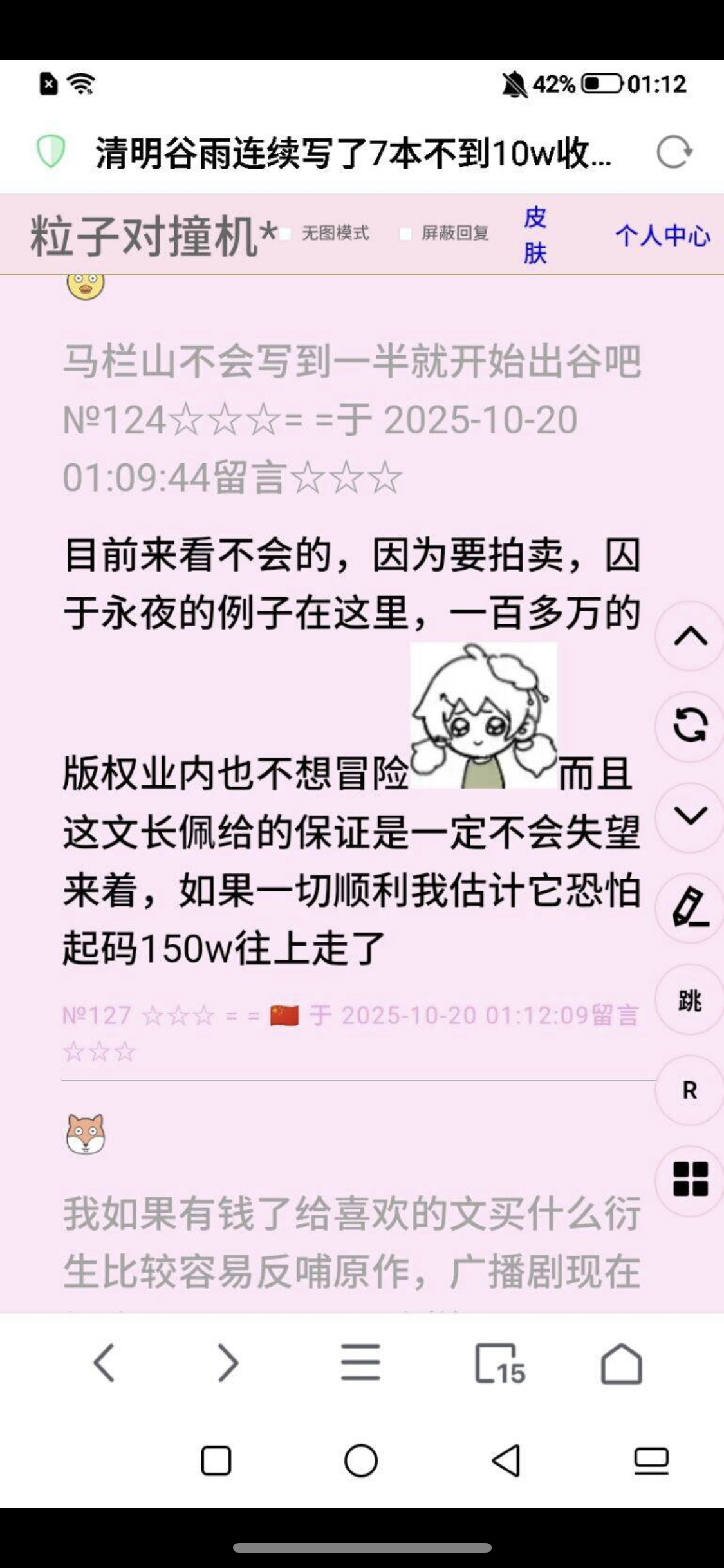Open recent apps from the system bar
Viewport: 724px width, 1568px height.
[x=216, y=1461]
